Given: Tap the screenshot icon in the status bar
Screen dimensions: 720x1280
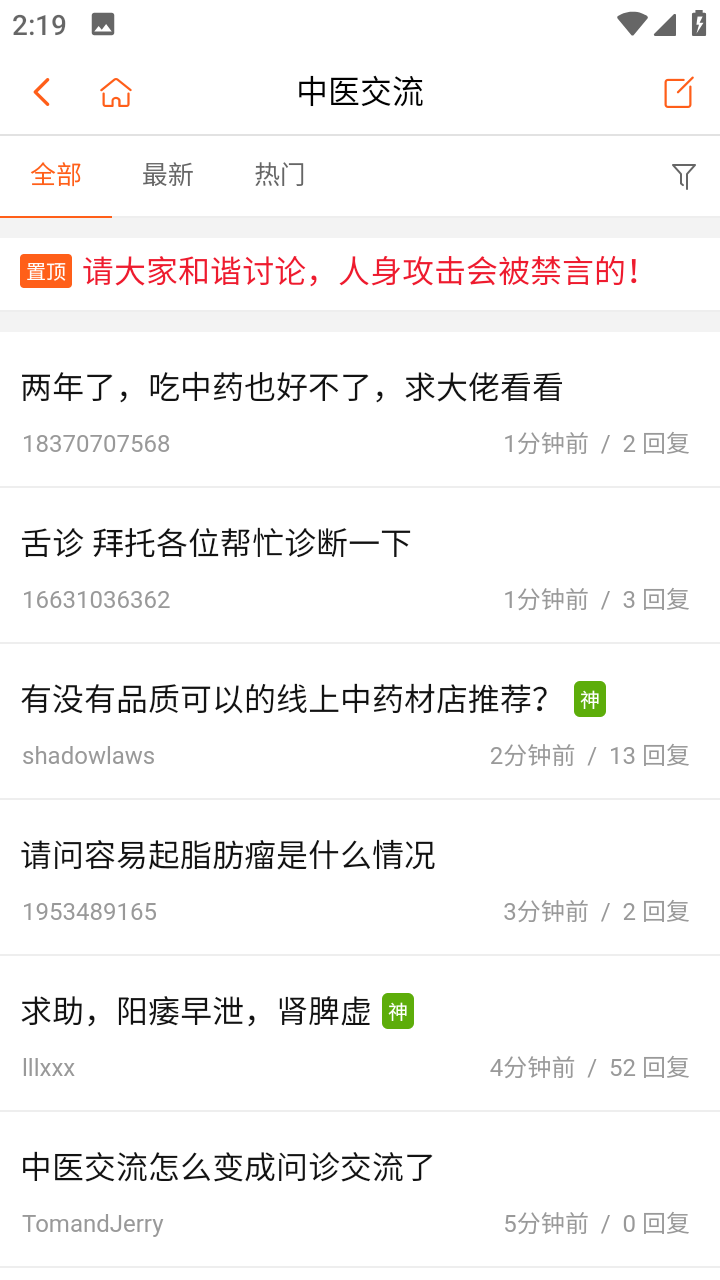Looking at the screenshot, I should tap(102, 24).
